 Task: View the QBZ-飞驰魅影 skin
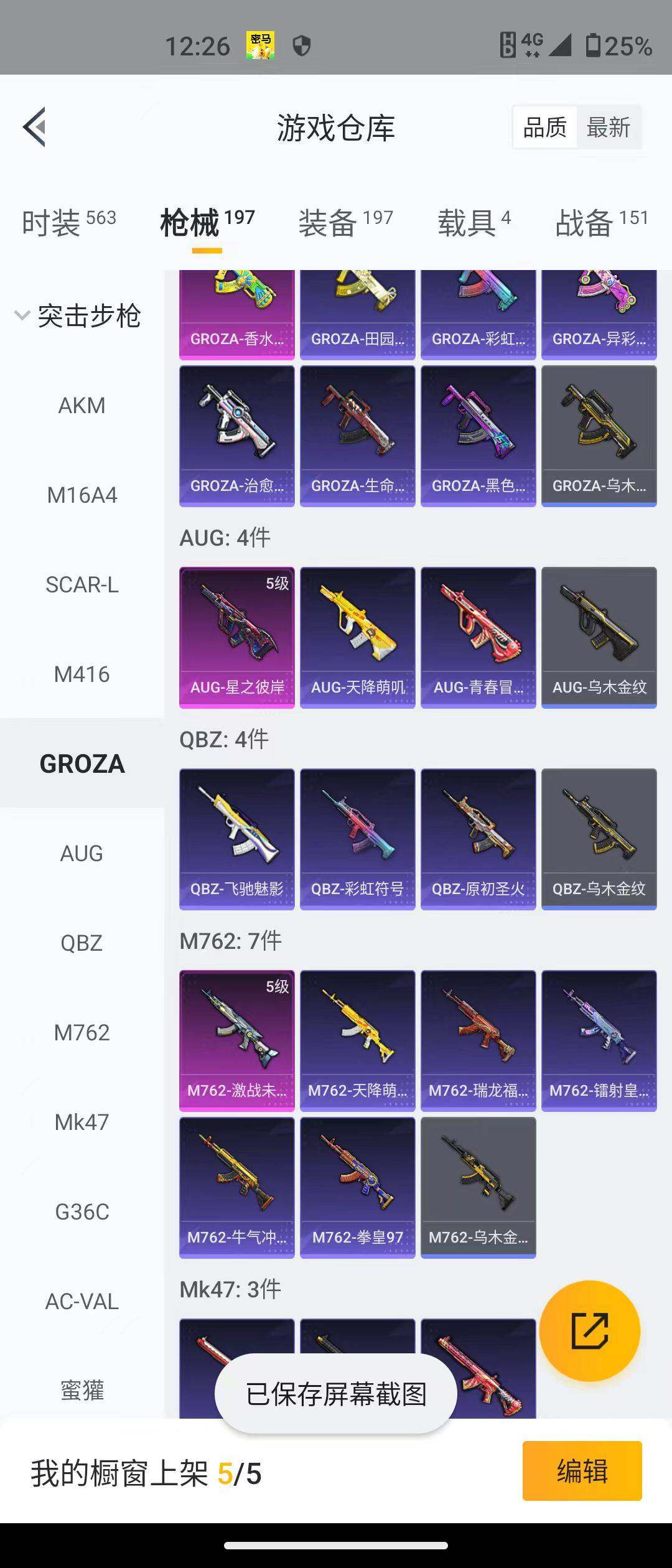(x=237, y=839)
